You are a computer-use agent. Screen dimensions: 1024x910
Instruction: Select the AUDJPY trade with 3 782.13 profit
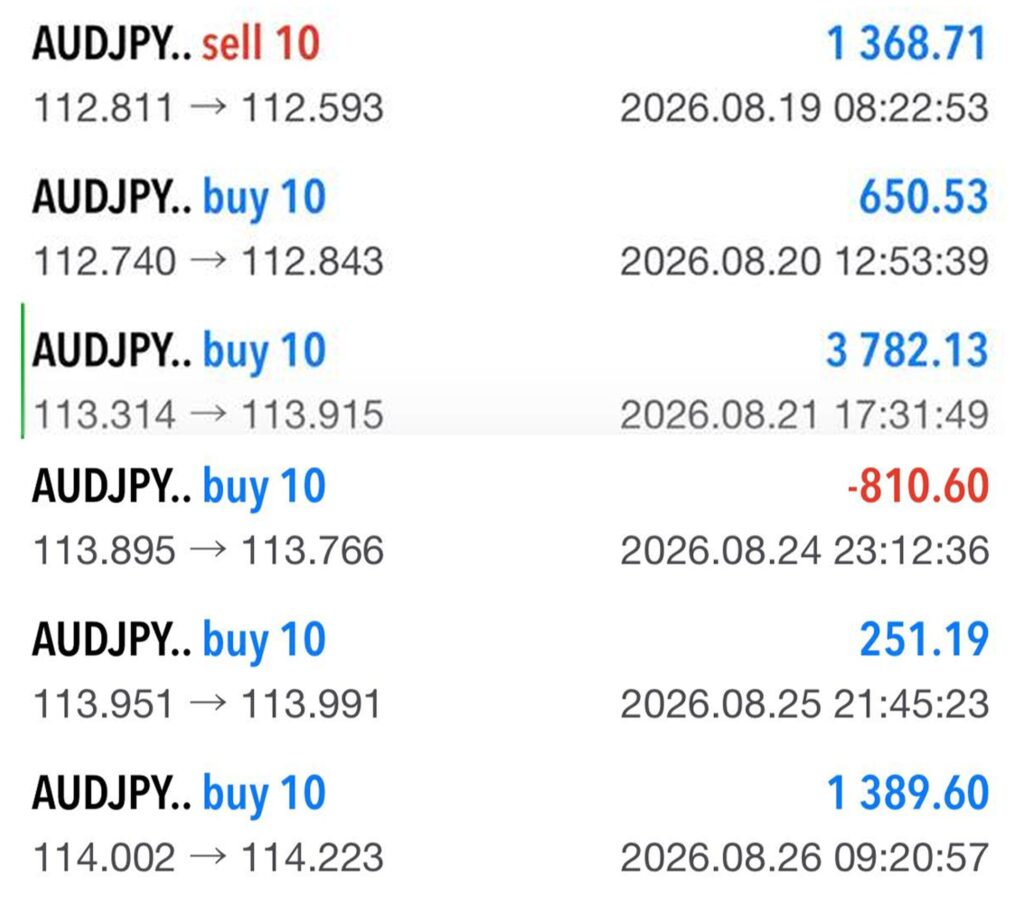(511, 371)
